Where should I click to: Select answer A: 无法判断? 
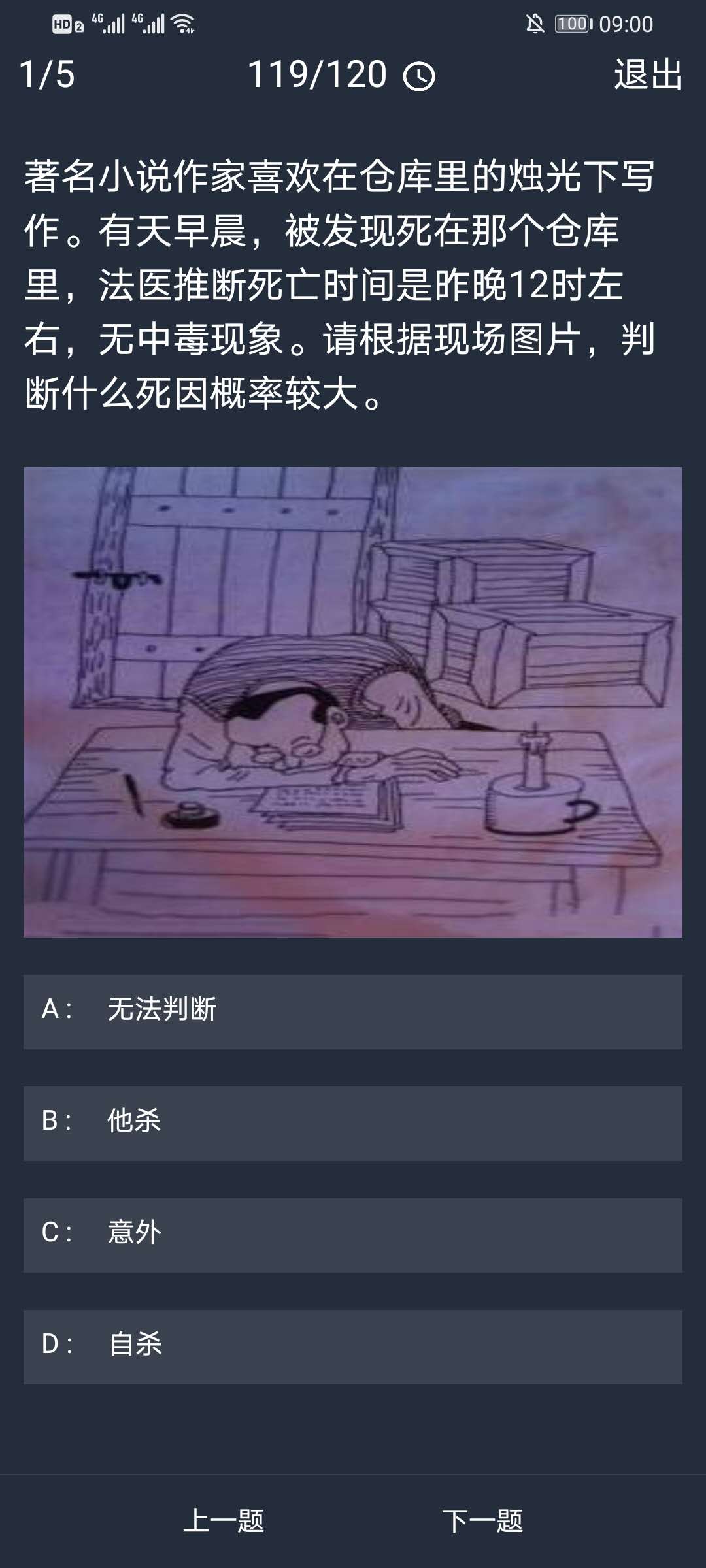coord(353,1011)
